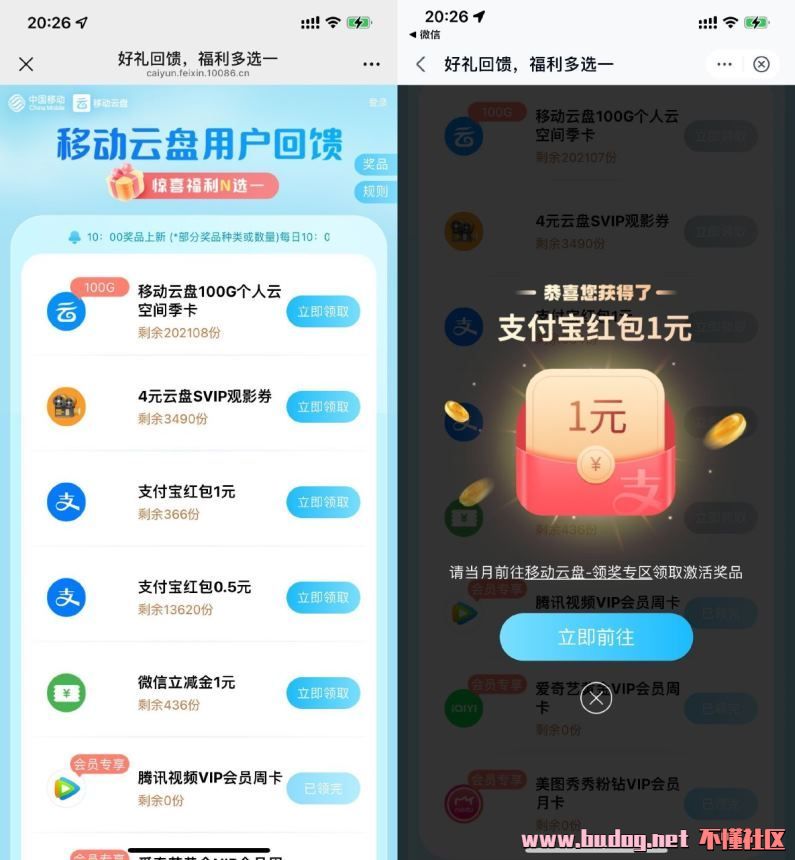Viewport: 795px width, 860px height.
Task: Return to 微信 via status bar back link
Action: 425,34
